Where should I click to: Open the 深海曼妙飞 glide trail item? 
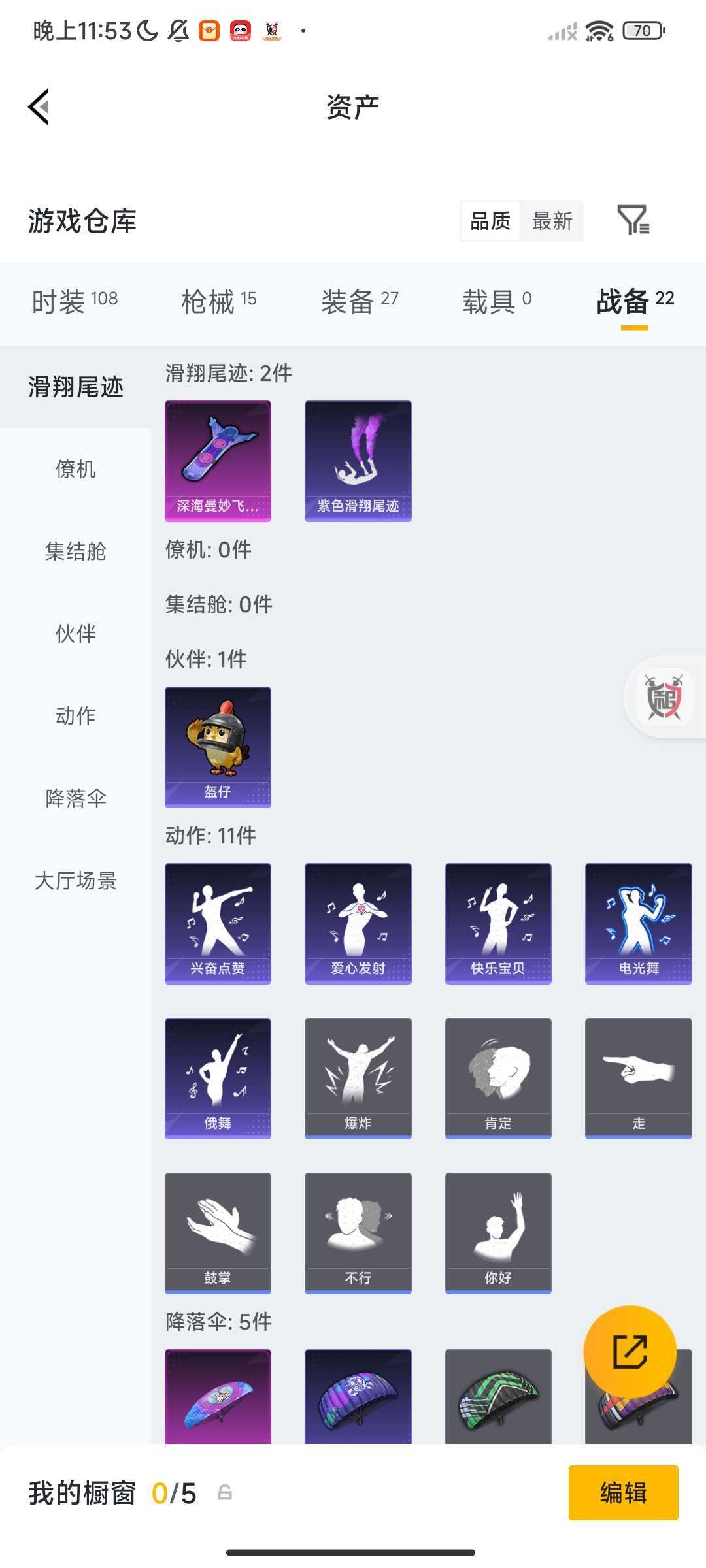[218, 461]
